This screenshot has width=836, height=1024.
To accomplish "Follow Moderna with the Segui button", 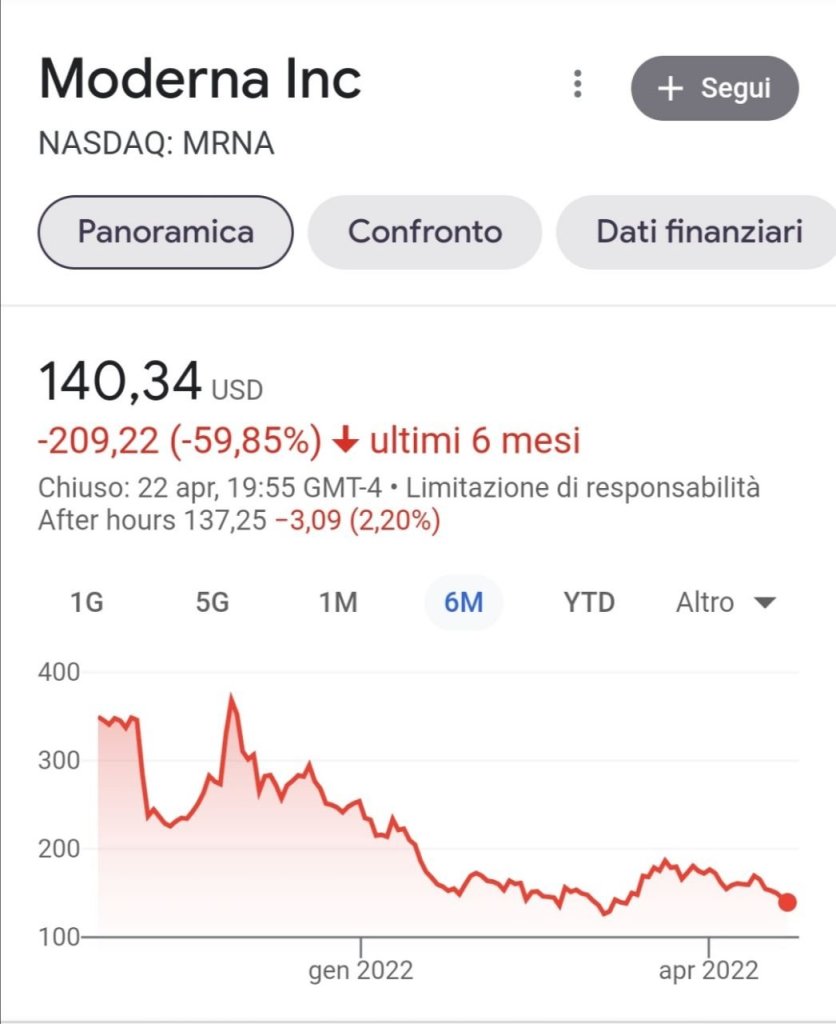I will [714, 88].
